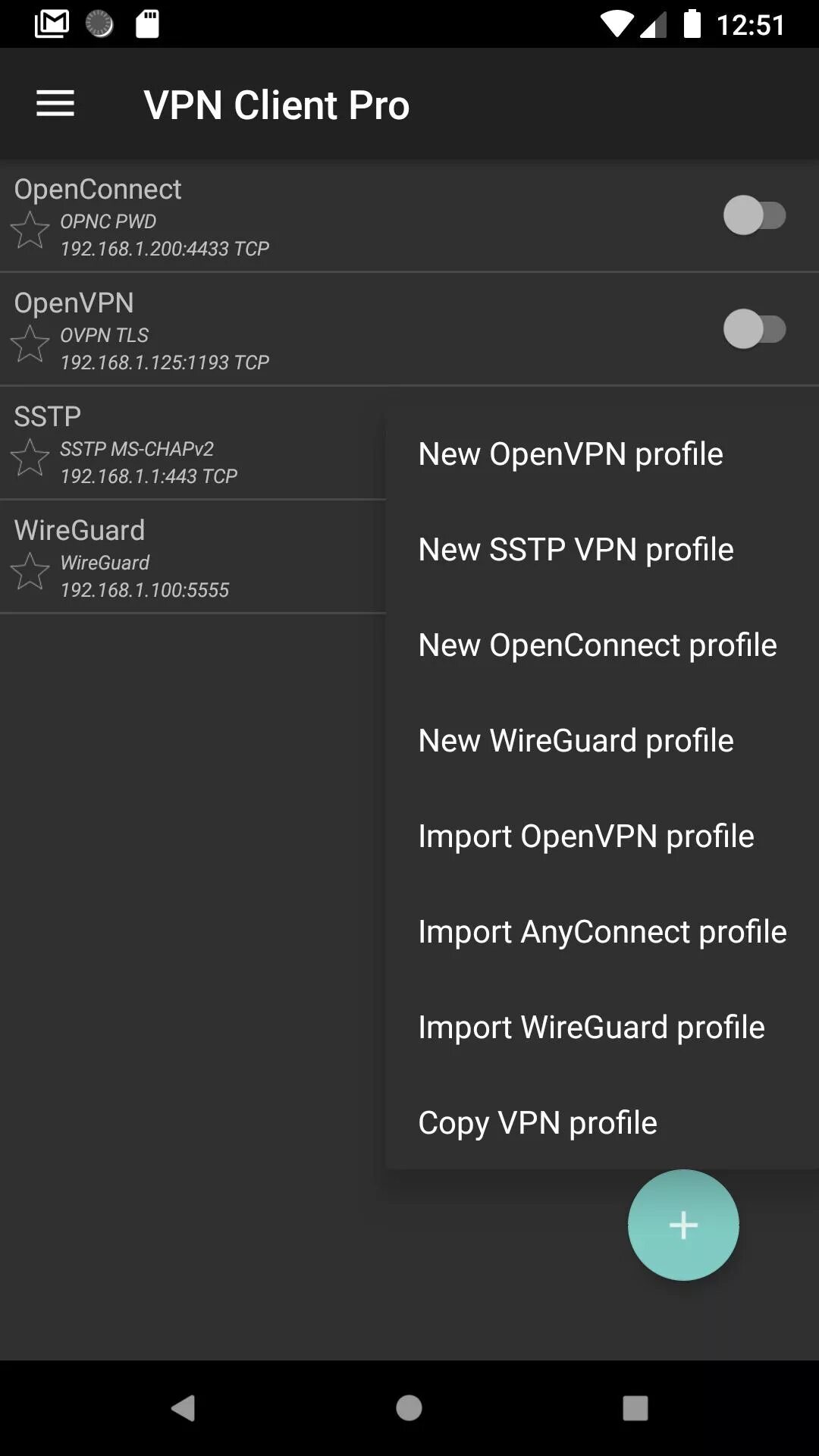
Task: Select New OpenVPN profile
Action: 570,454
